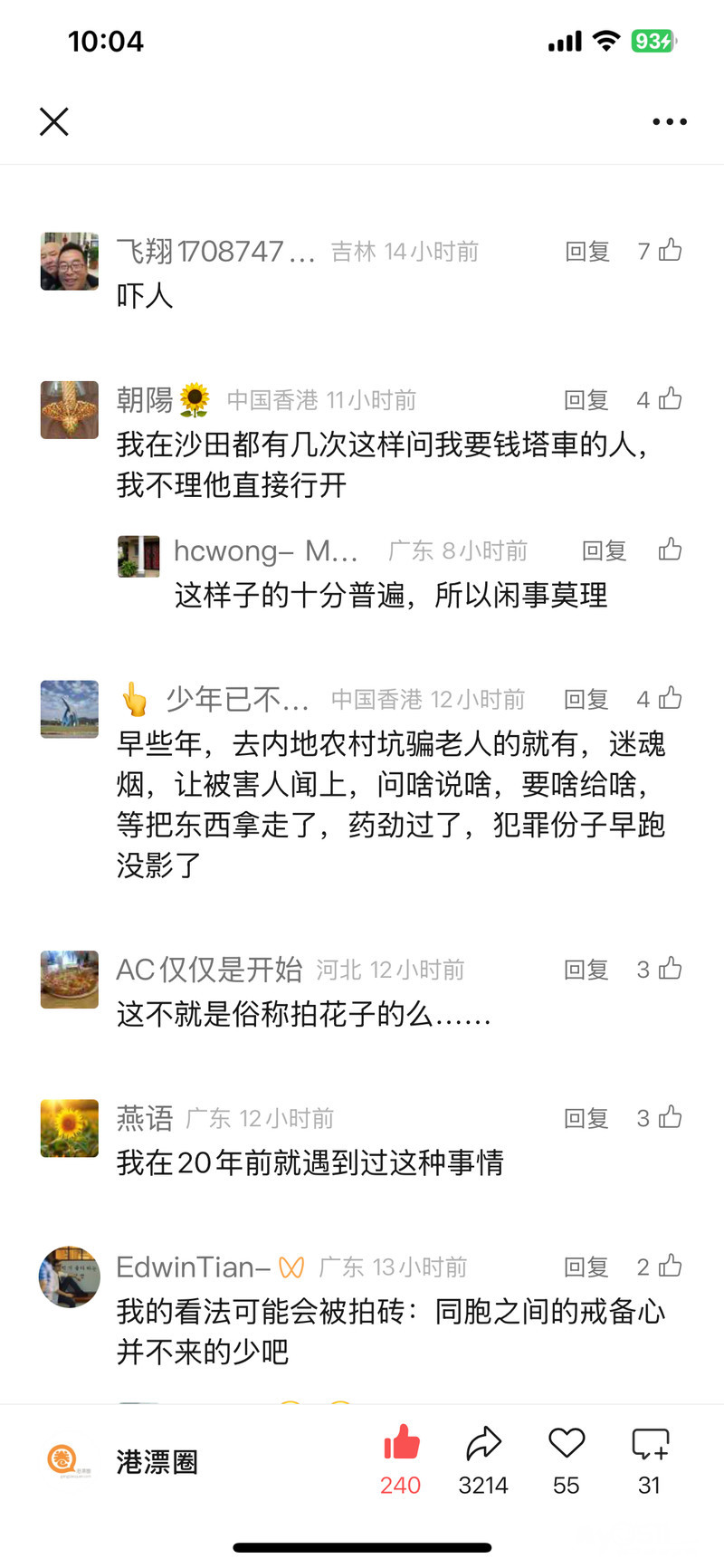This screenshot has height=1568, width=724.
Task: Like 燕语's comment
Action: [x=670, y=1117]
